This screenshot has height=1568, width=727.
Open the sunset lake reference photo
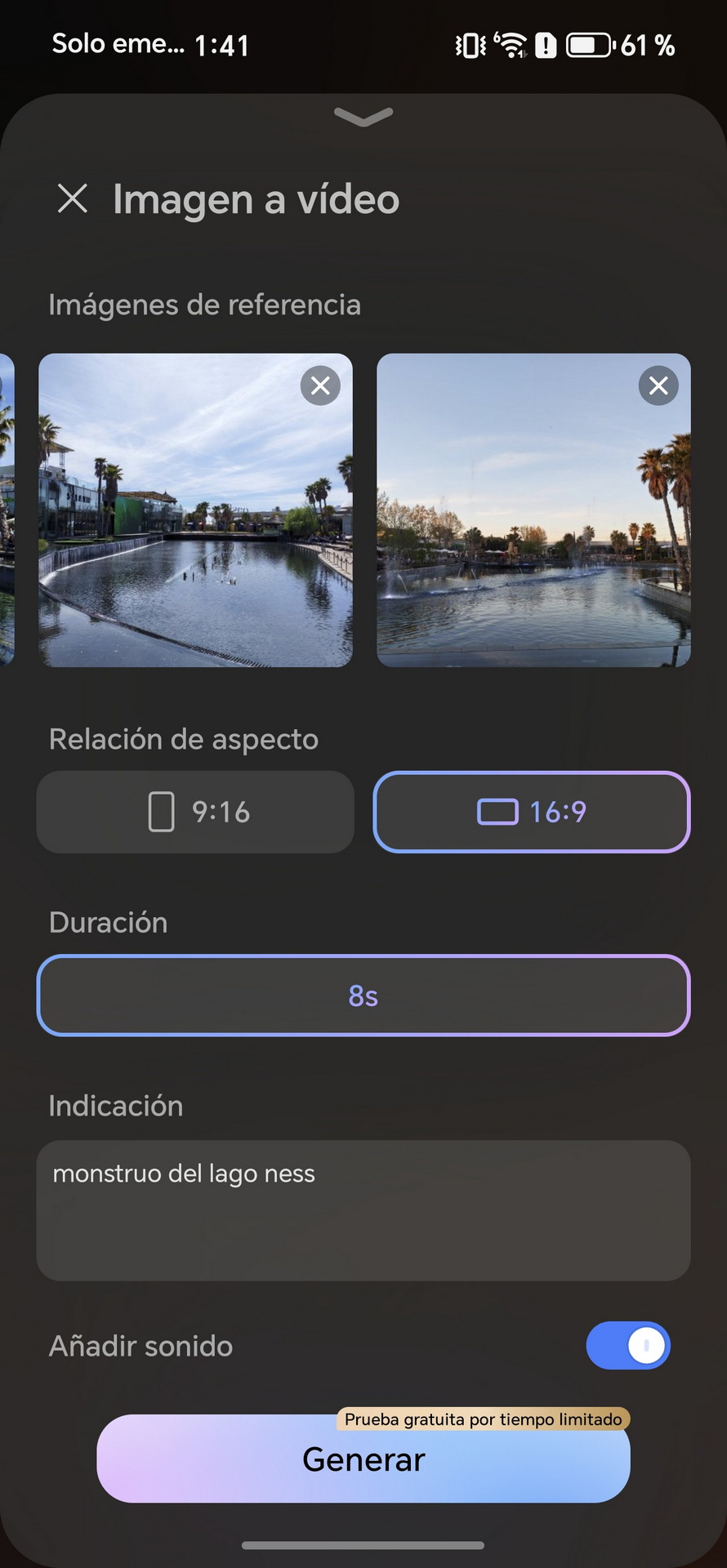pos(533,510)
